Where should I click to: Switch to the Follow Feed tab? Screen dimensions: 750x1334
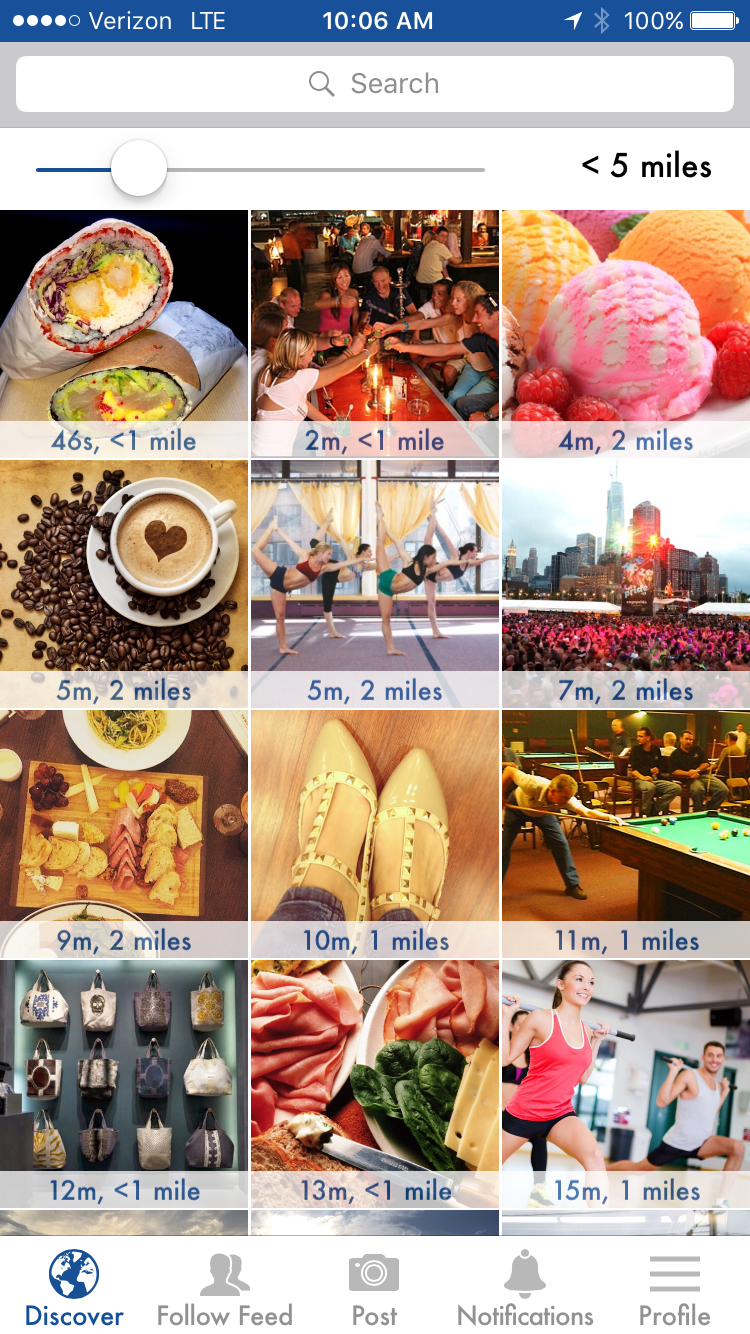(x=224, y=1288)
